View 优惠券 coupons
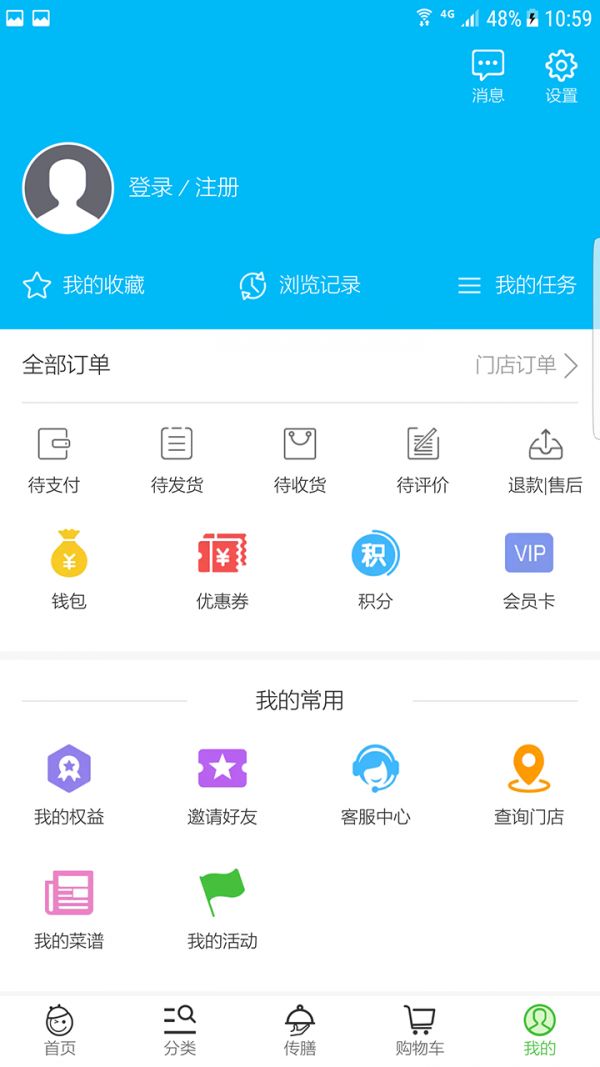The height and width of the screenshot is (1067, 600). point(222,569)
